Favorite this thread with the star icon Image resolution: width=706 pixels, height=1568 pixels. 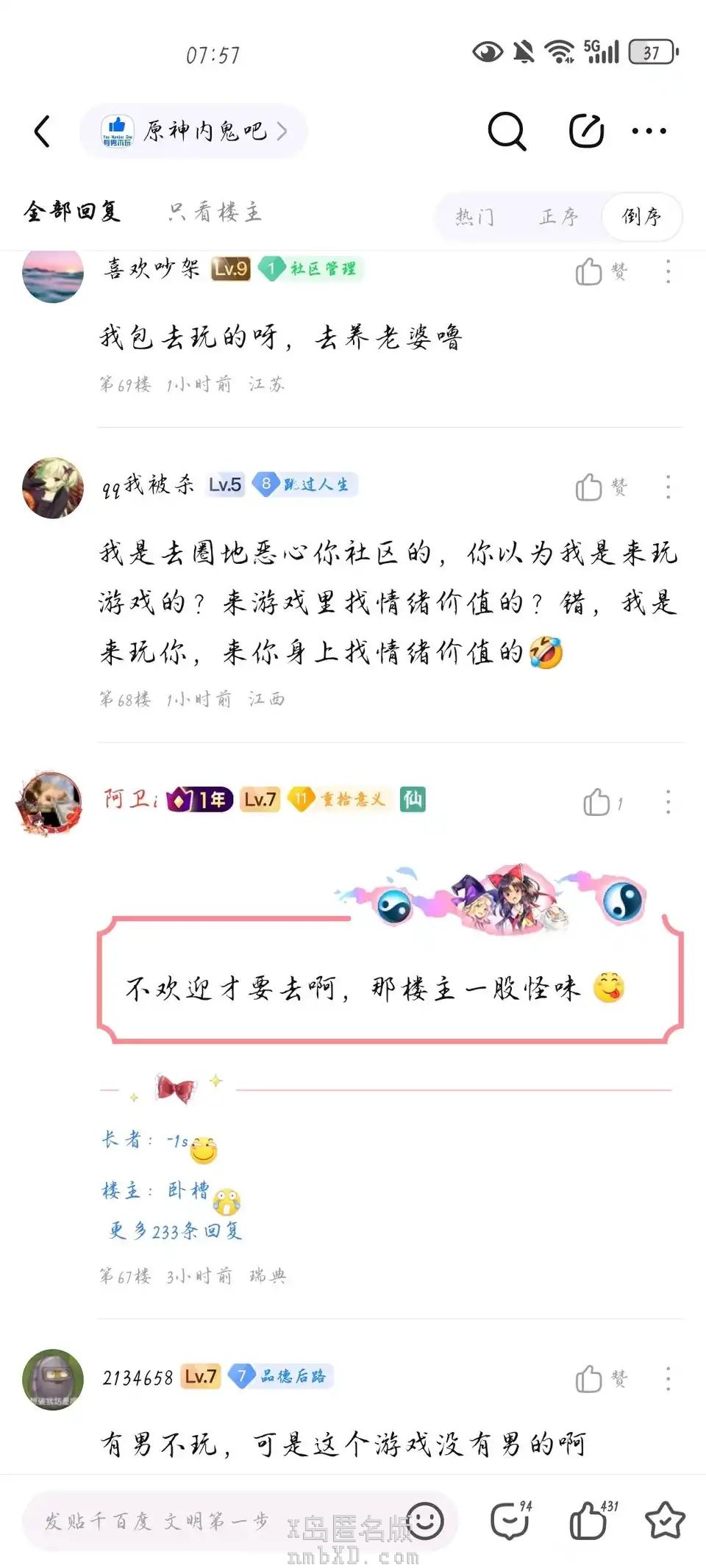click(665, 1520)
